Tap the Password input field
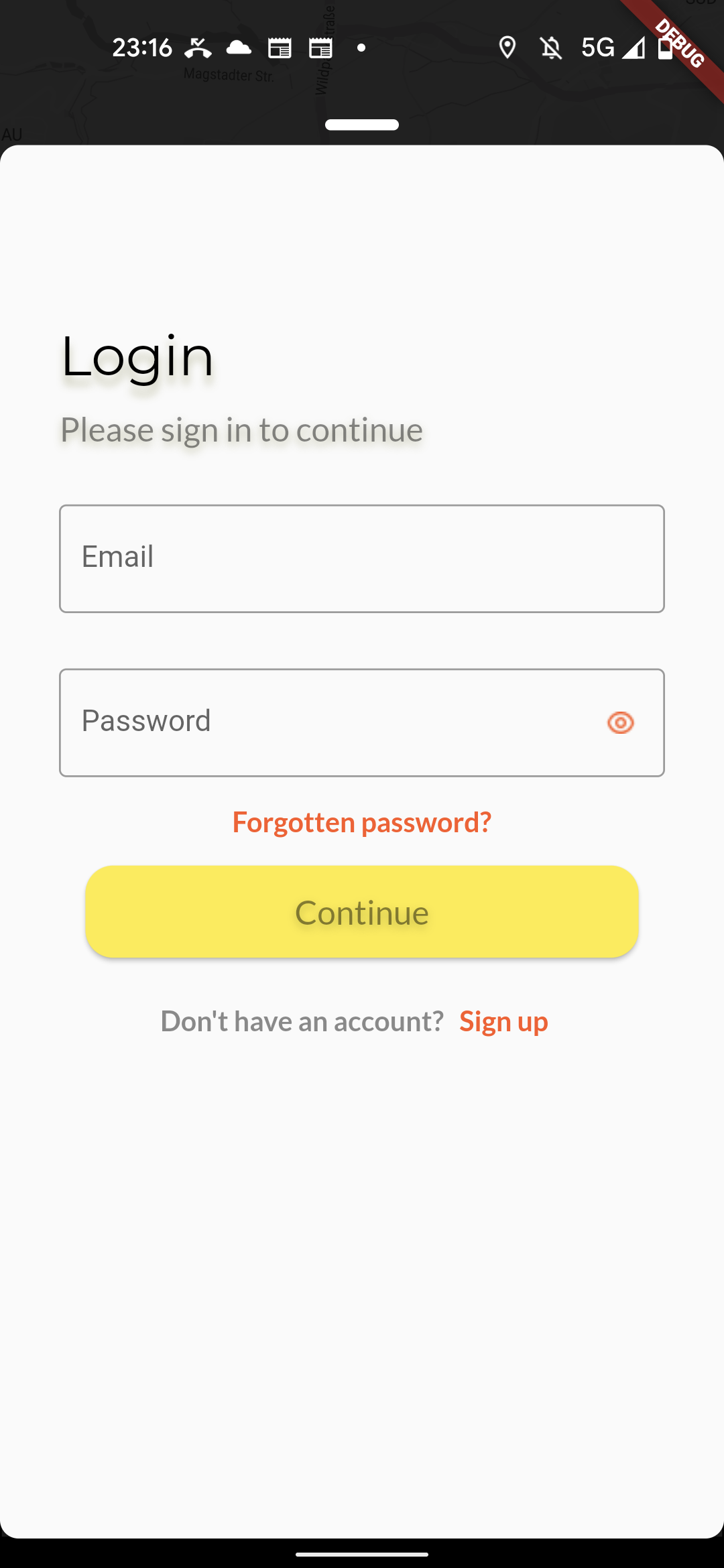 [x=322, y=722]
